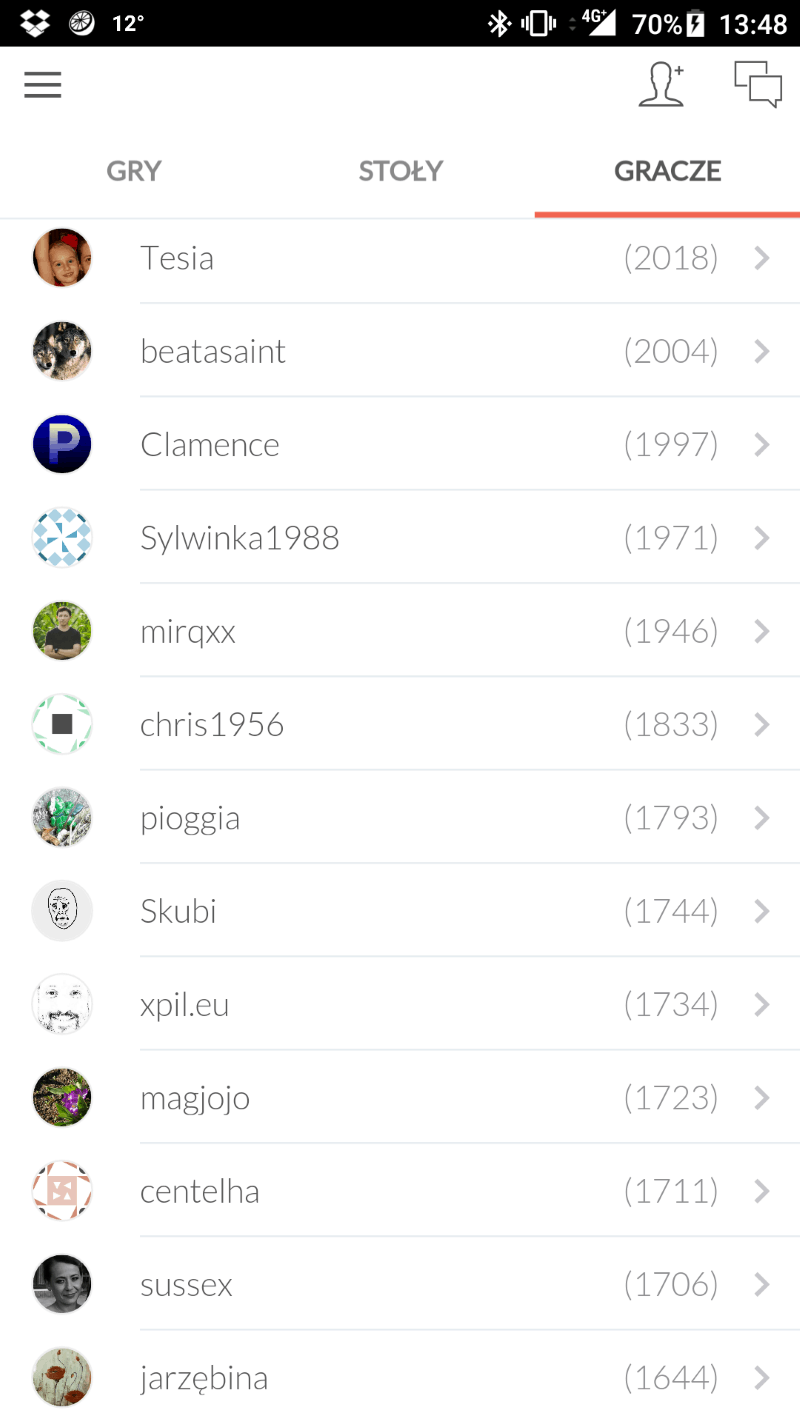Select the GRACZE tab

(667, 171)
